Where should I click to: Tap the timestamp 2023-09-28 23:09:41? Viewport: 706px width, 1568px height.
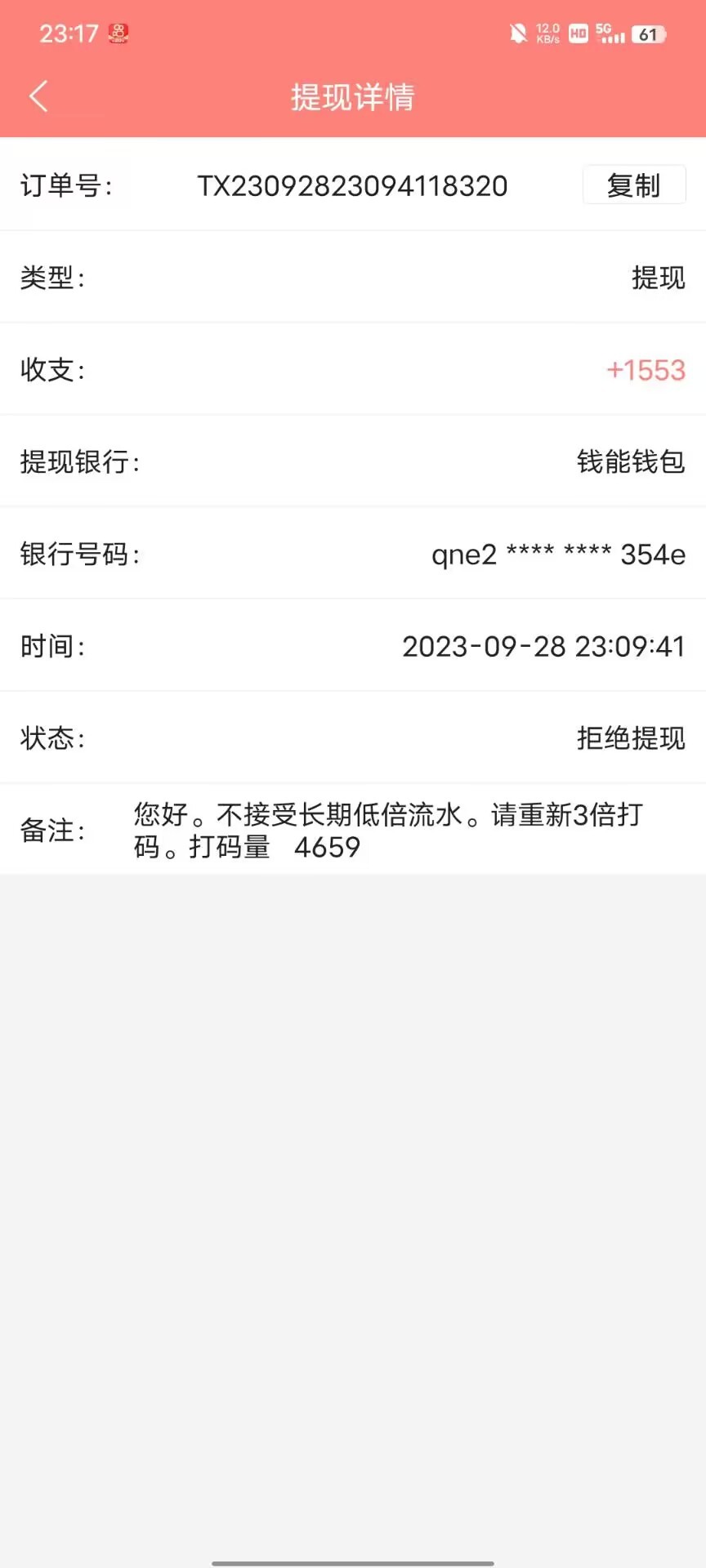point(544,647)
